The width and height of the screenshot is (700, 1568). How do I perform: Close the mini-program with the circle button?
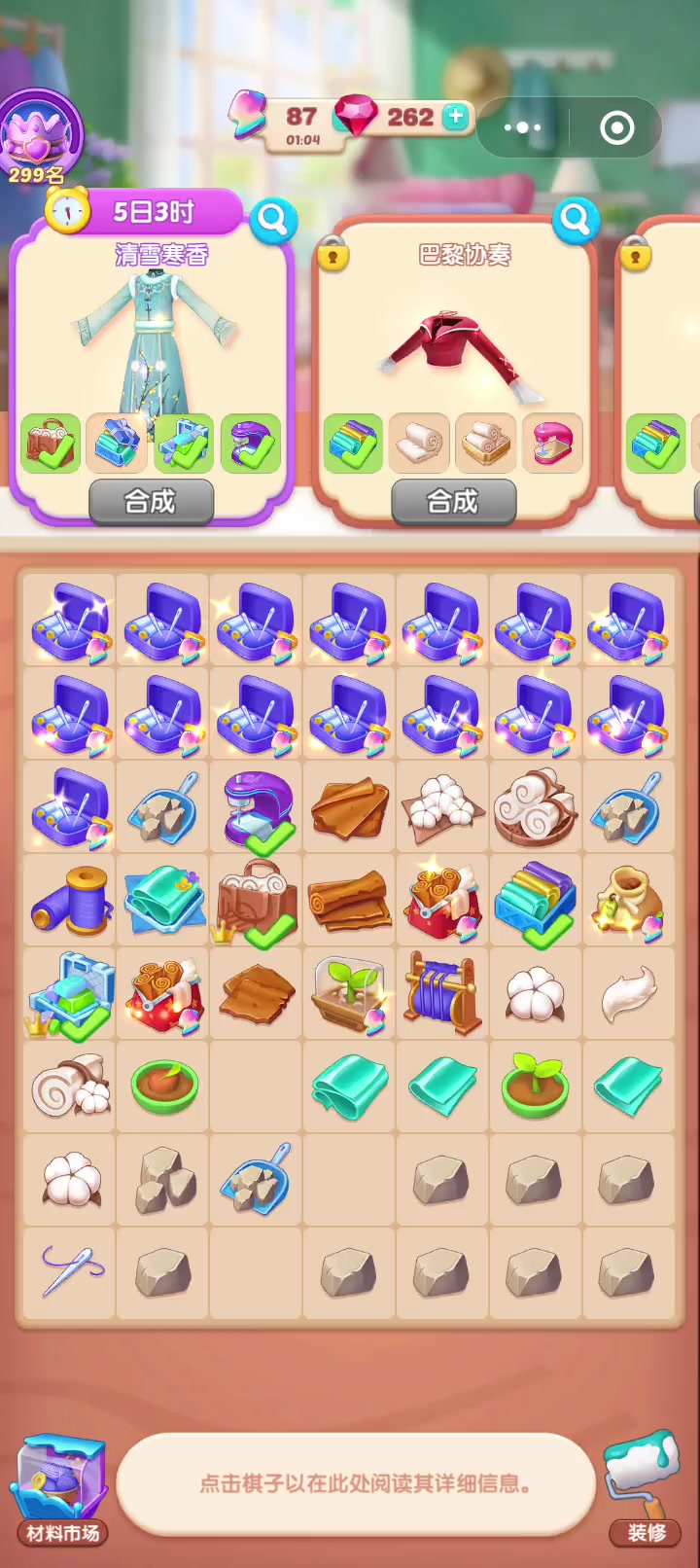tap(617, 127)
